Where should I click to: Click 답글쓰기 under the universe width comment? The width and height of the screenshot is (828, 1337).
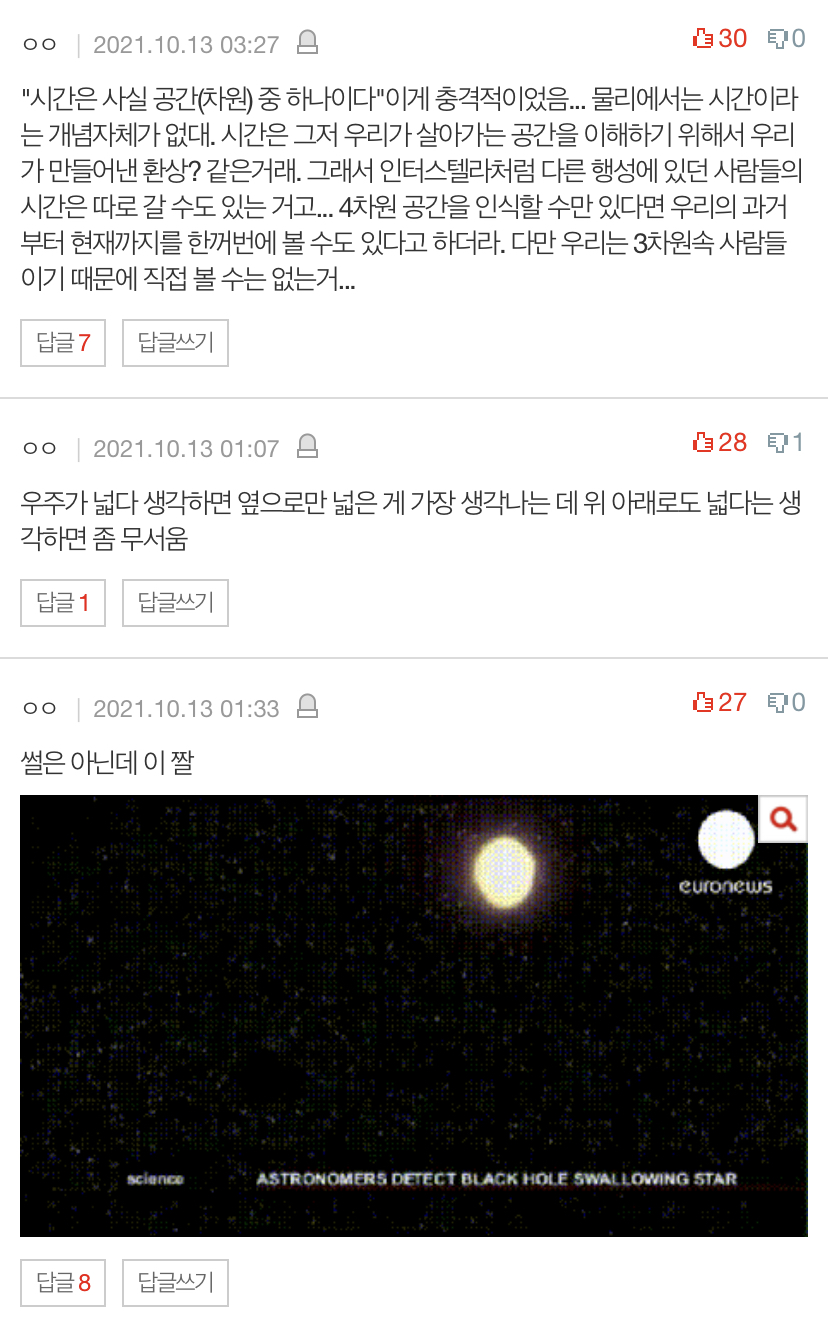pos(174,602)
